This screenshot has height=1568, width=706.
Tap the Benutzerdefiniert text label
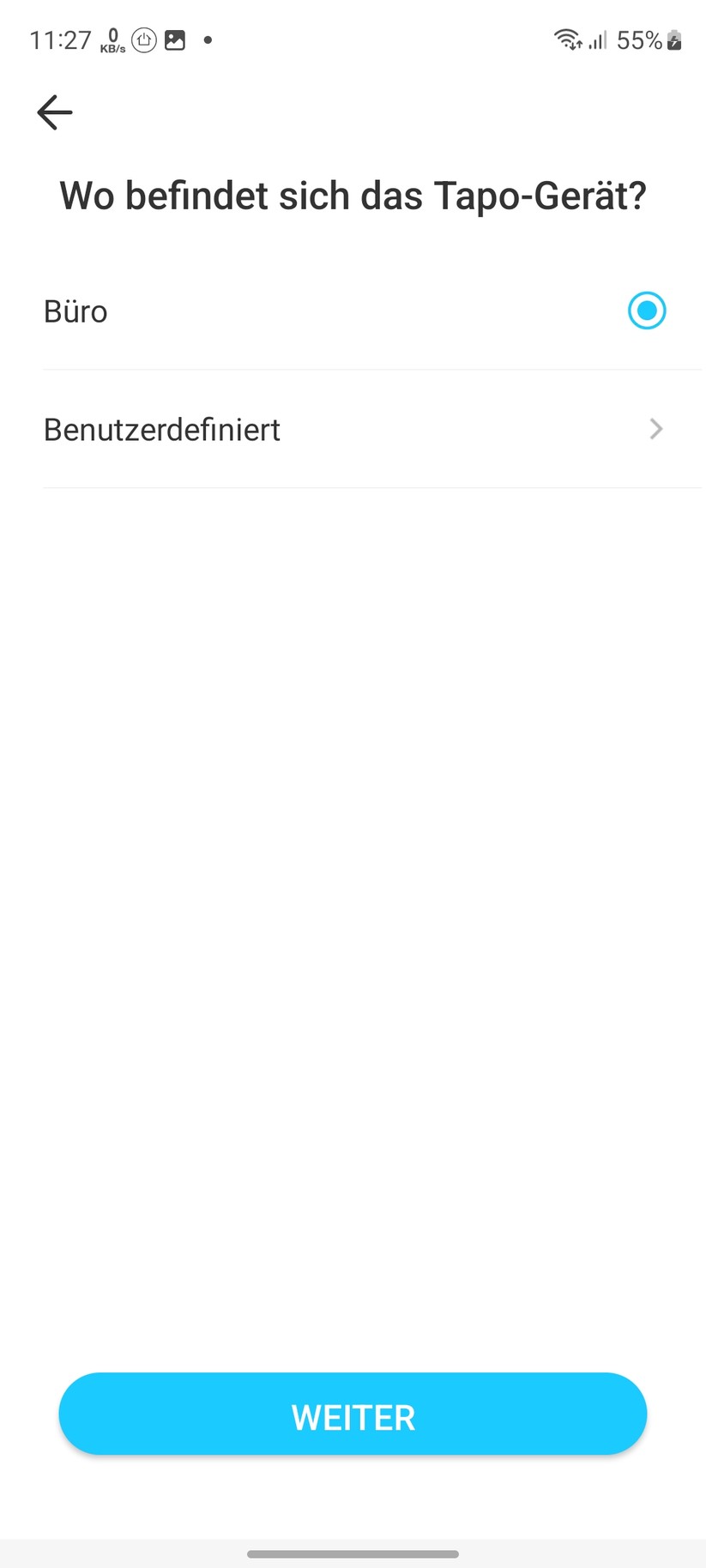point(162,429)
